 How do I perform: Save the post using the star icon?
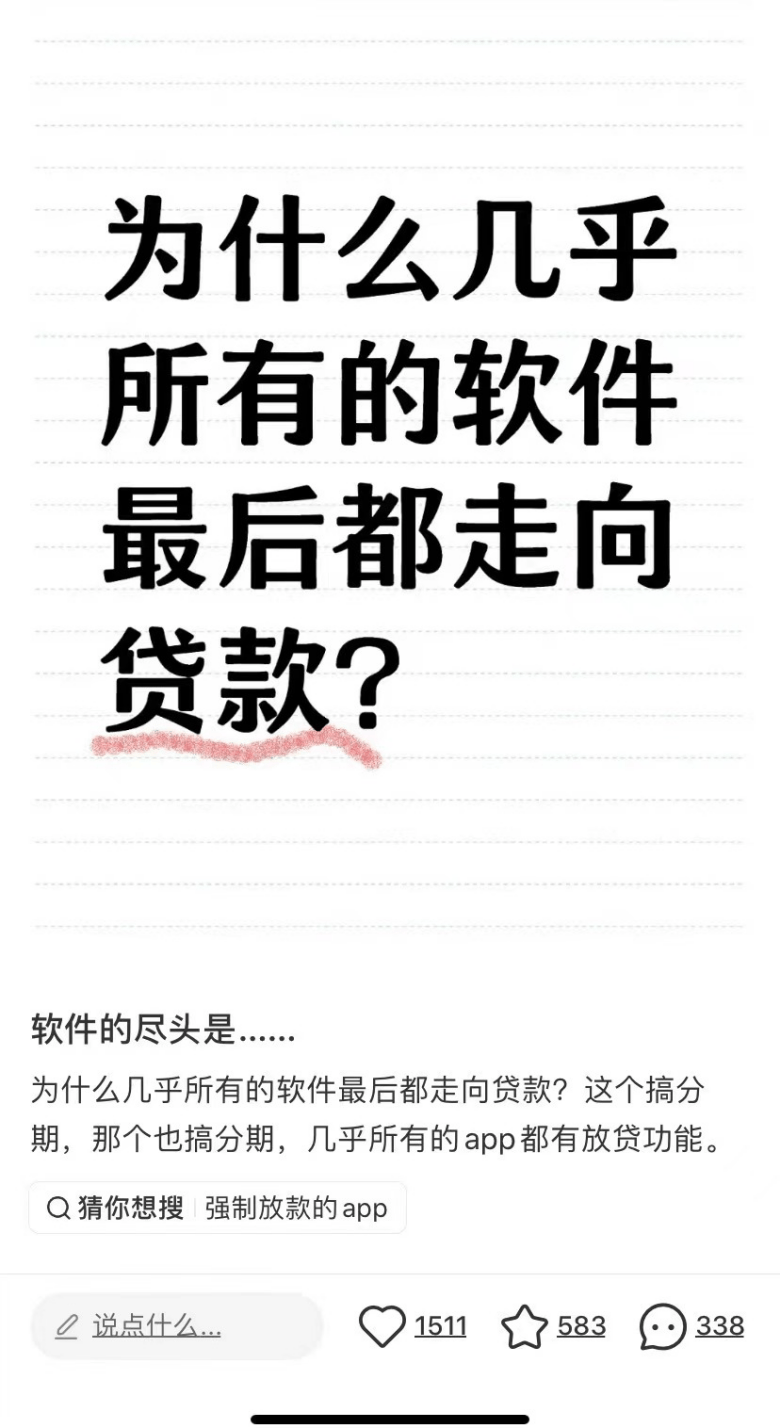click(x=524, y=1326)
